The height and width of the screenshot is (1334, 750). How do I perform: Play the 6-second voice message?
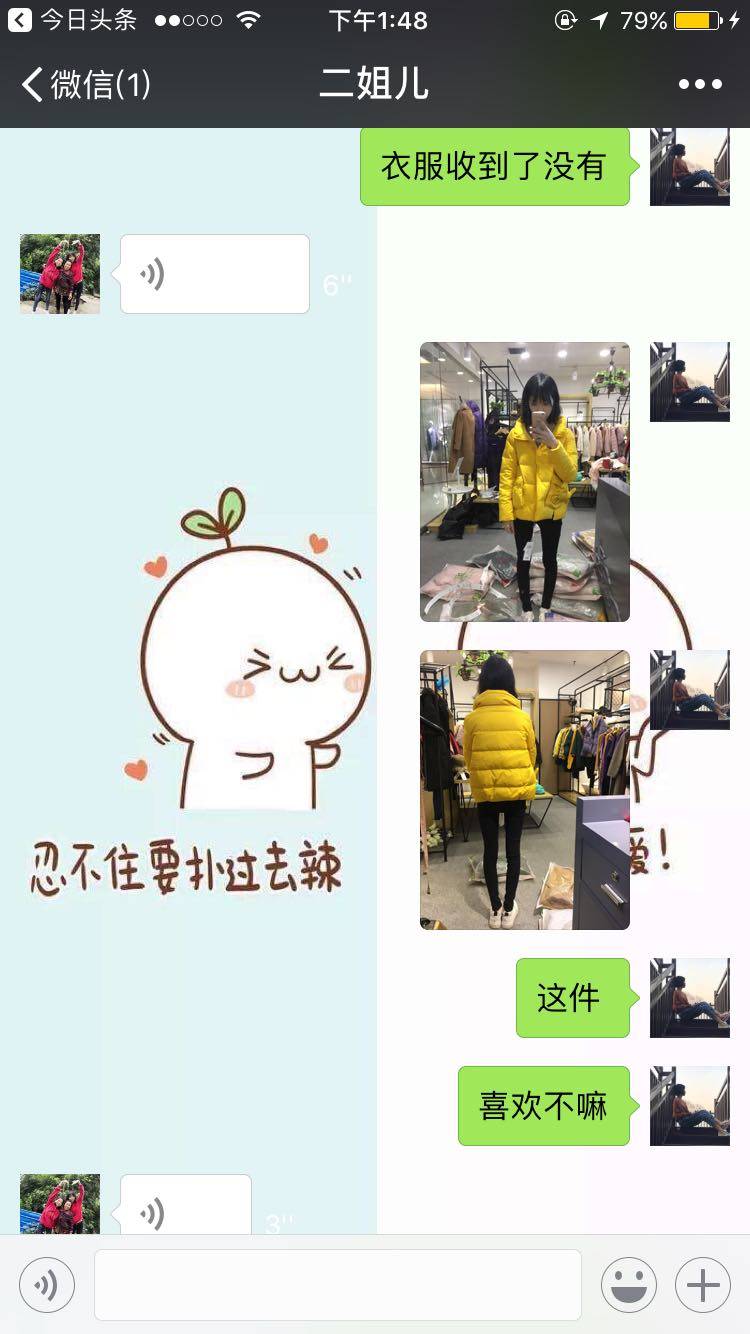[x=215, y=274]
